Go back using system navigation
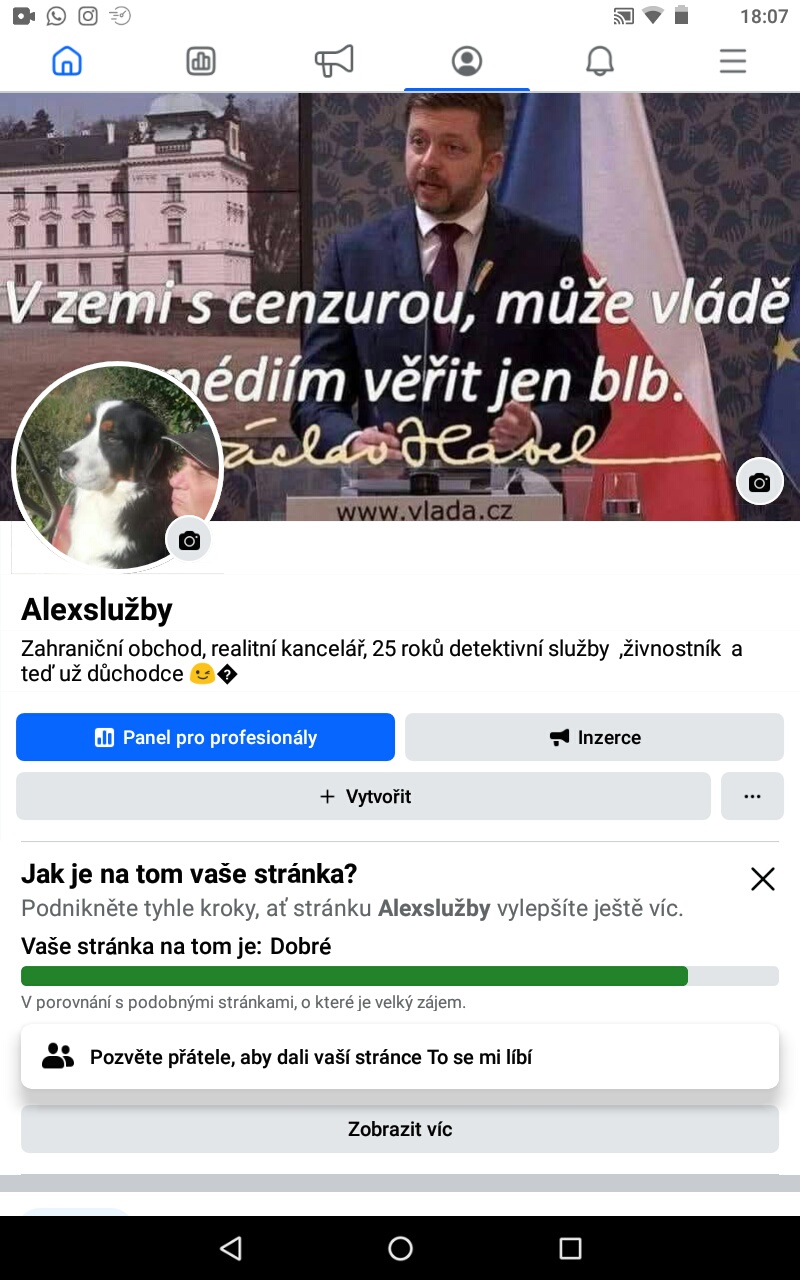Image resolution: width=800 pixels, height=1280 pixels. point(231,1247)
